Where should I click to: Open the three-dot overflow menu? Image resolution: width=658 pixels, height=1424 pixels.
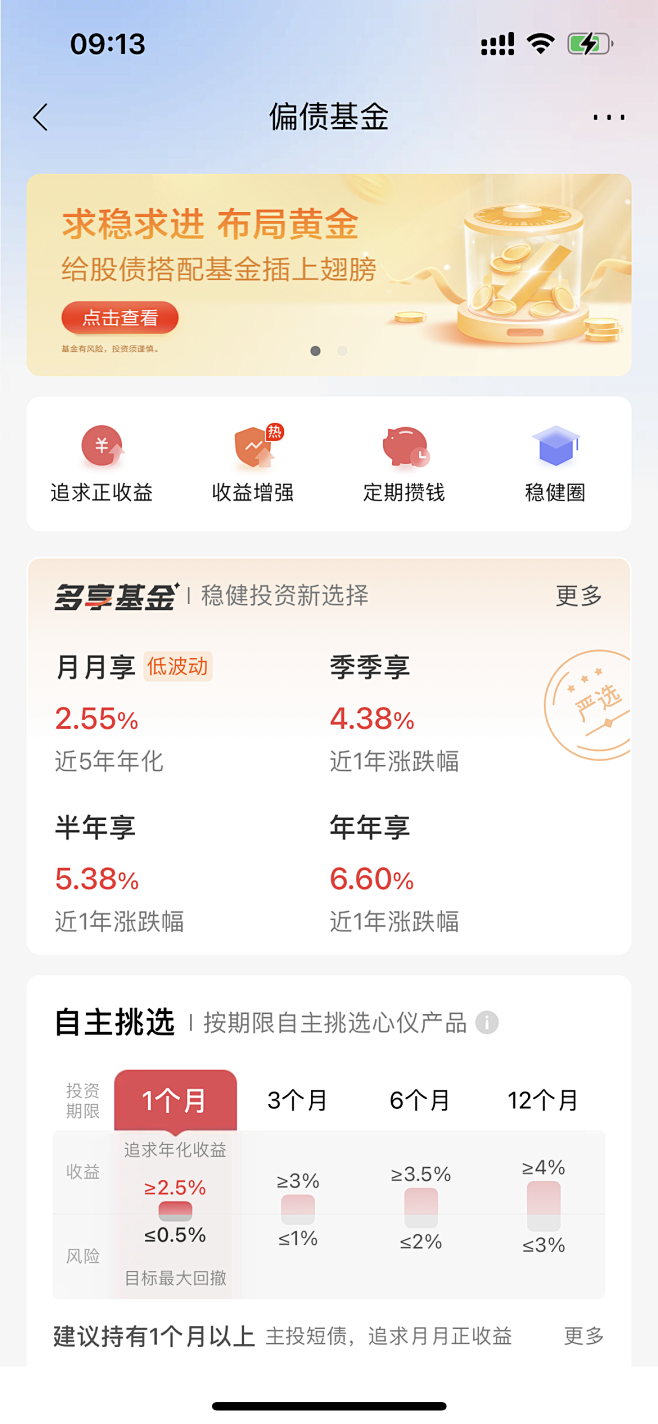(608, 118)
